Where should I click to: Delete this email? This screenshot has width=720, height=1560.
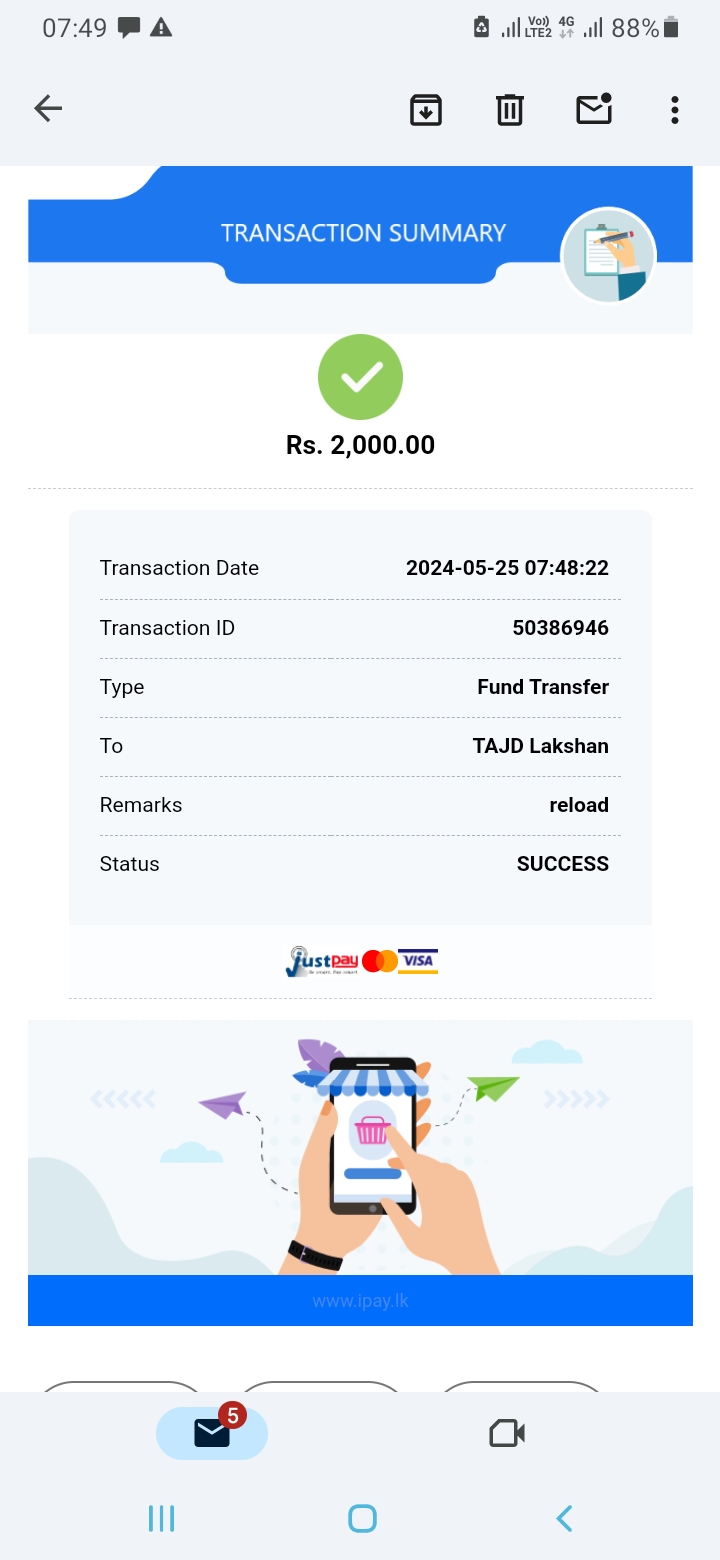click(x=510, y=109)
